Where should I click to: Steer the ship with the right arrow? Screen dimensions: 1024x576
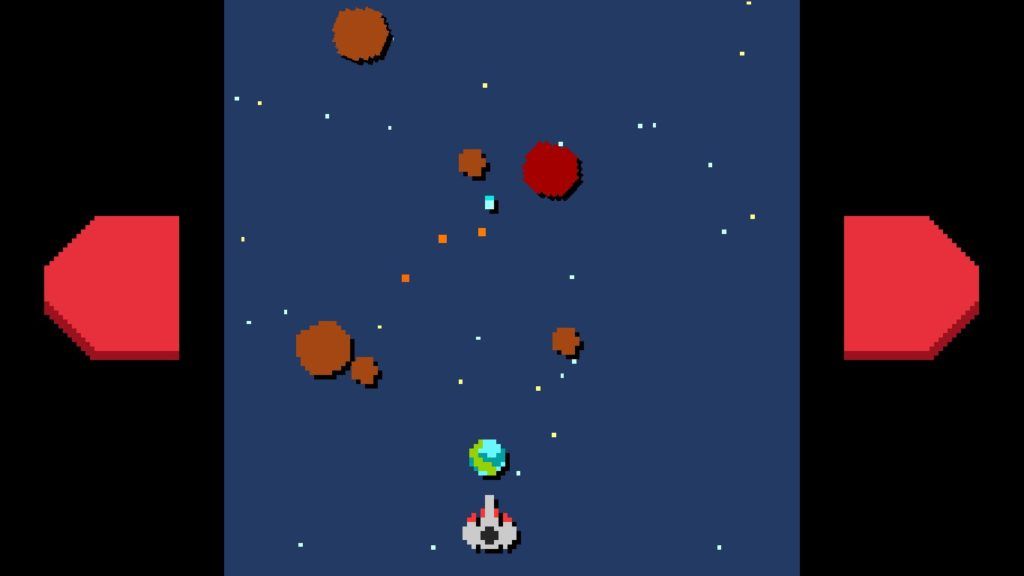908,286
